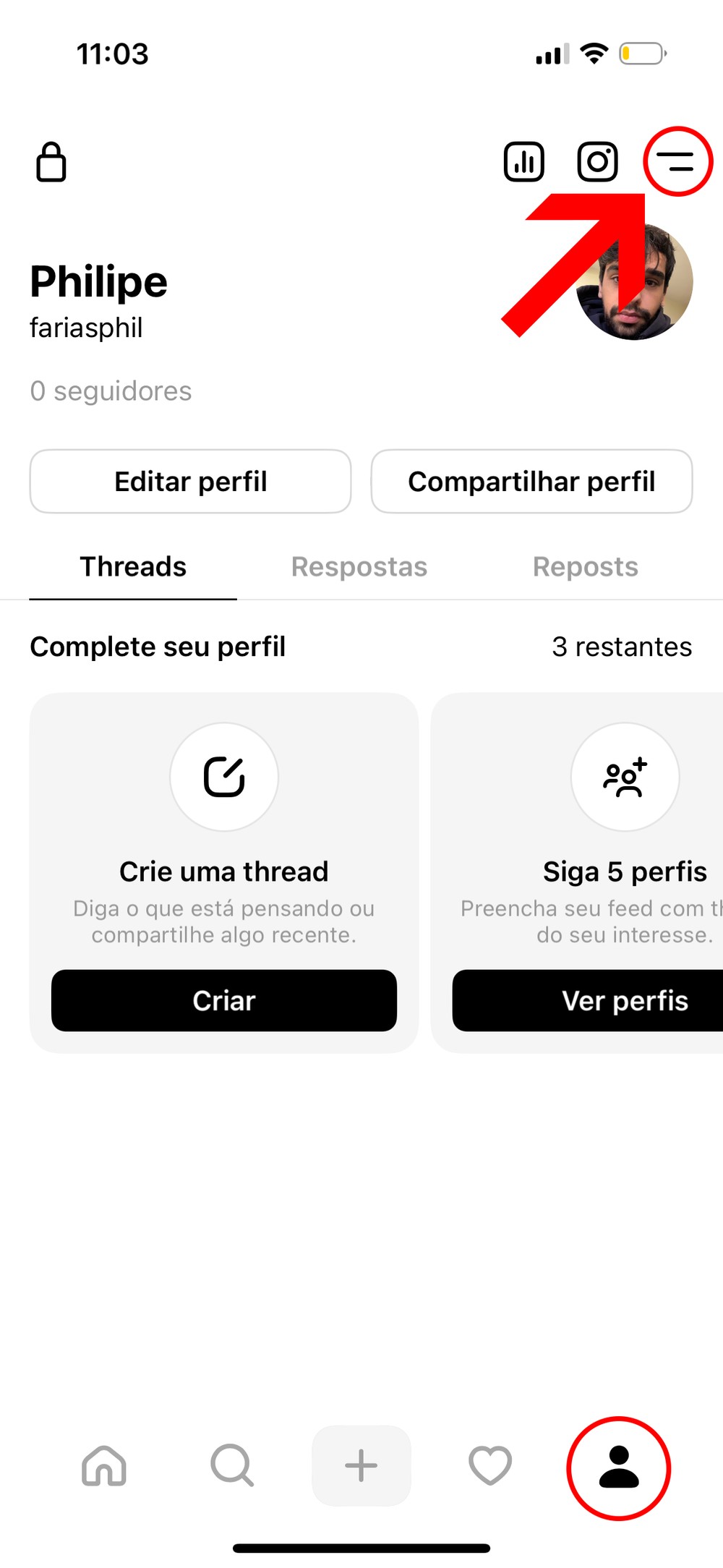Compose a new thread with plus button
Viewport: 723px width, 1568px height.
361,1465
